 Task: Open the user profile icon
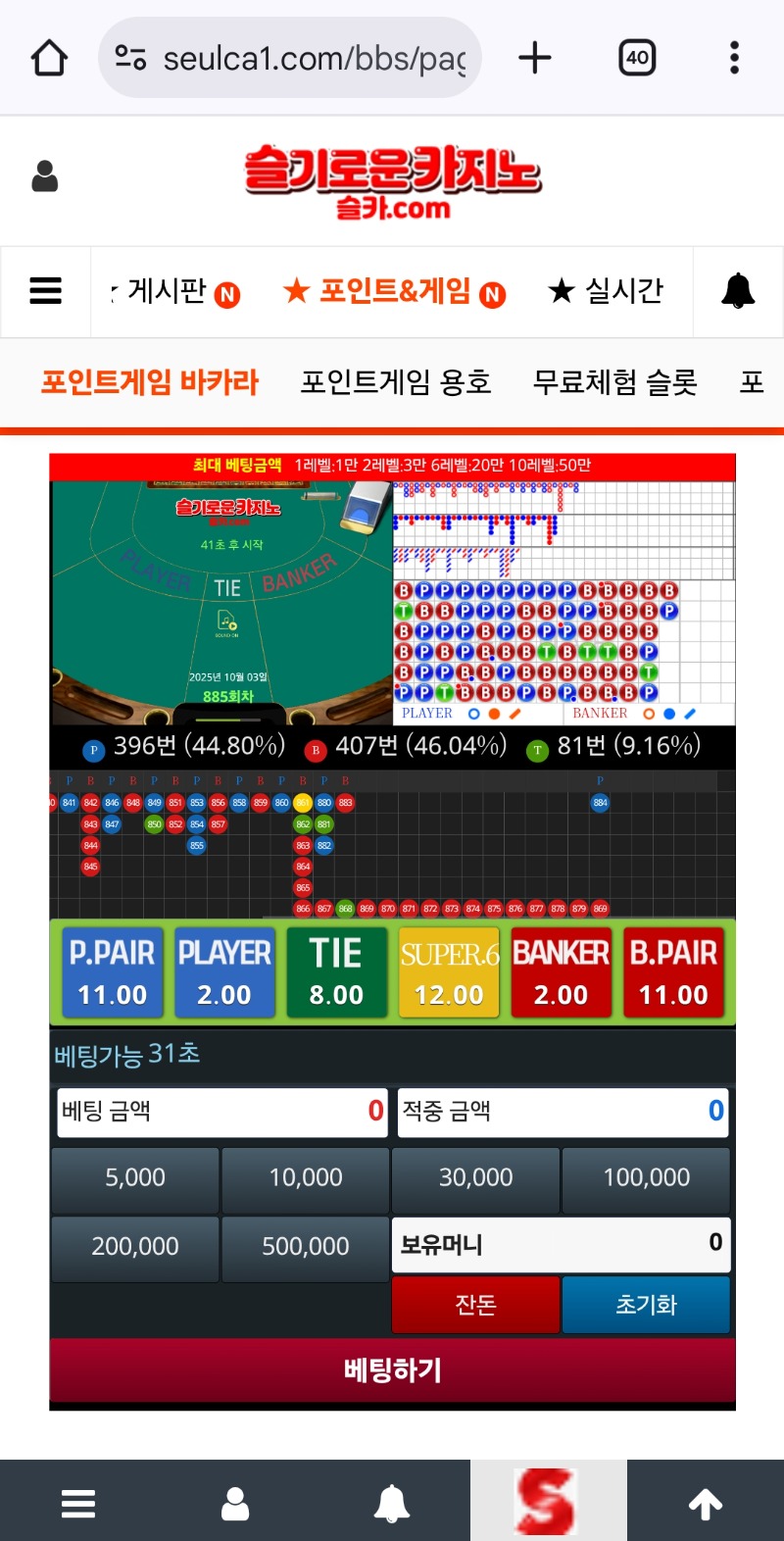coord(45,176)
